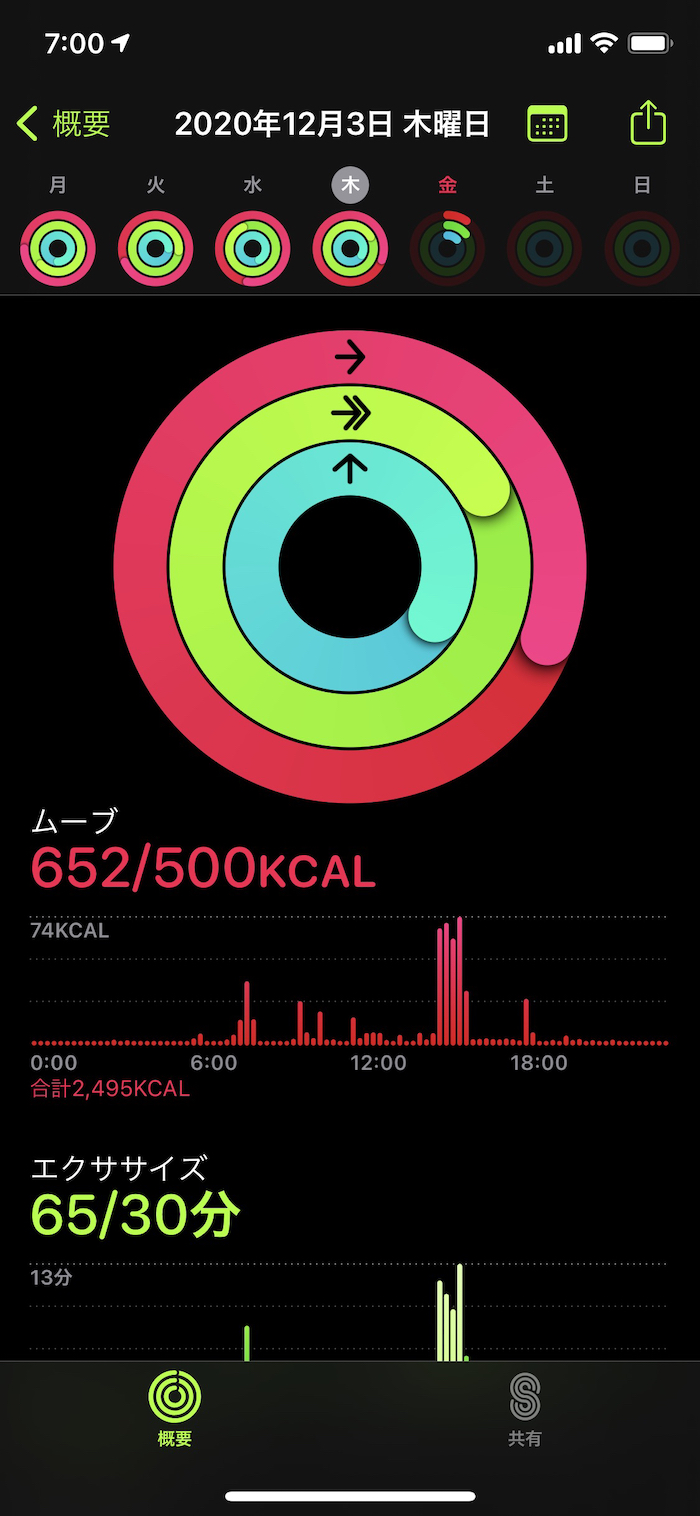
Task: Select Tuesday (火) activity rings
Action: tap(155, 248)
